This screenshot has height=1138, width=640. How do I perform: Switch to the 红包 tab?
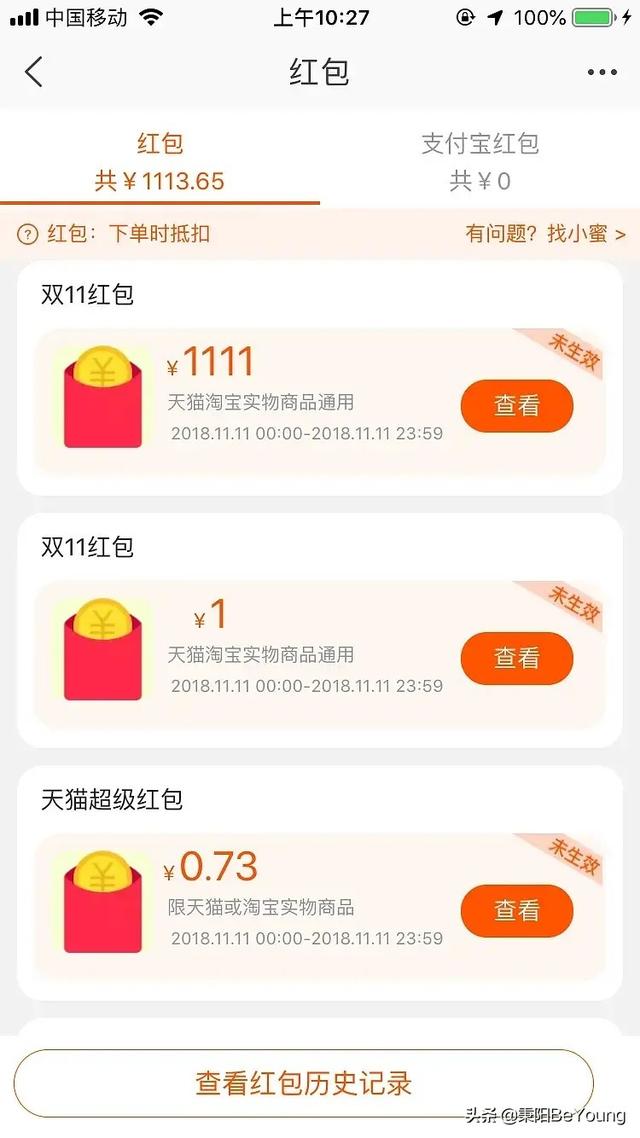[160, 162]
